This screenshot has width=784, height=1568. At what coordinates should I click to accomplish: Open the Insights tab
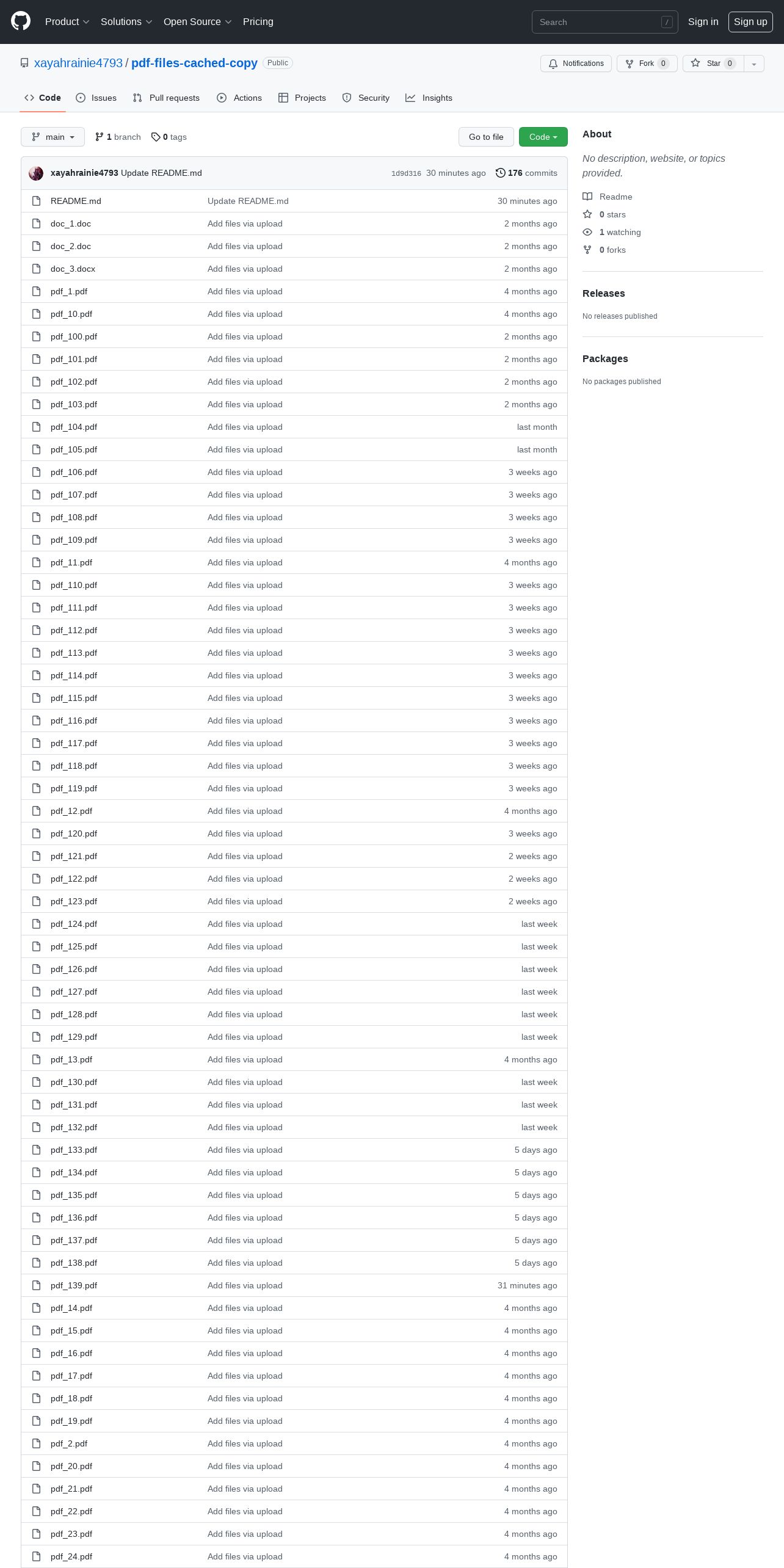[429, 98]
